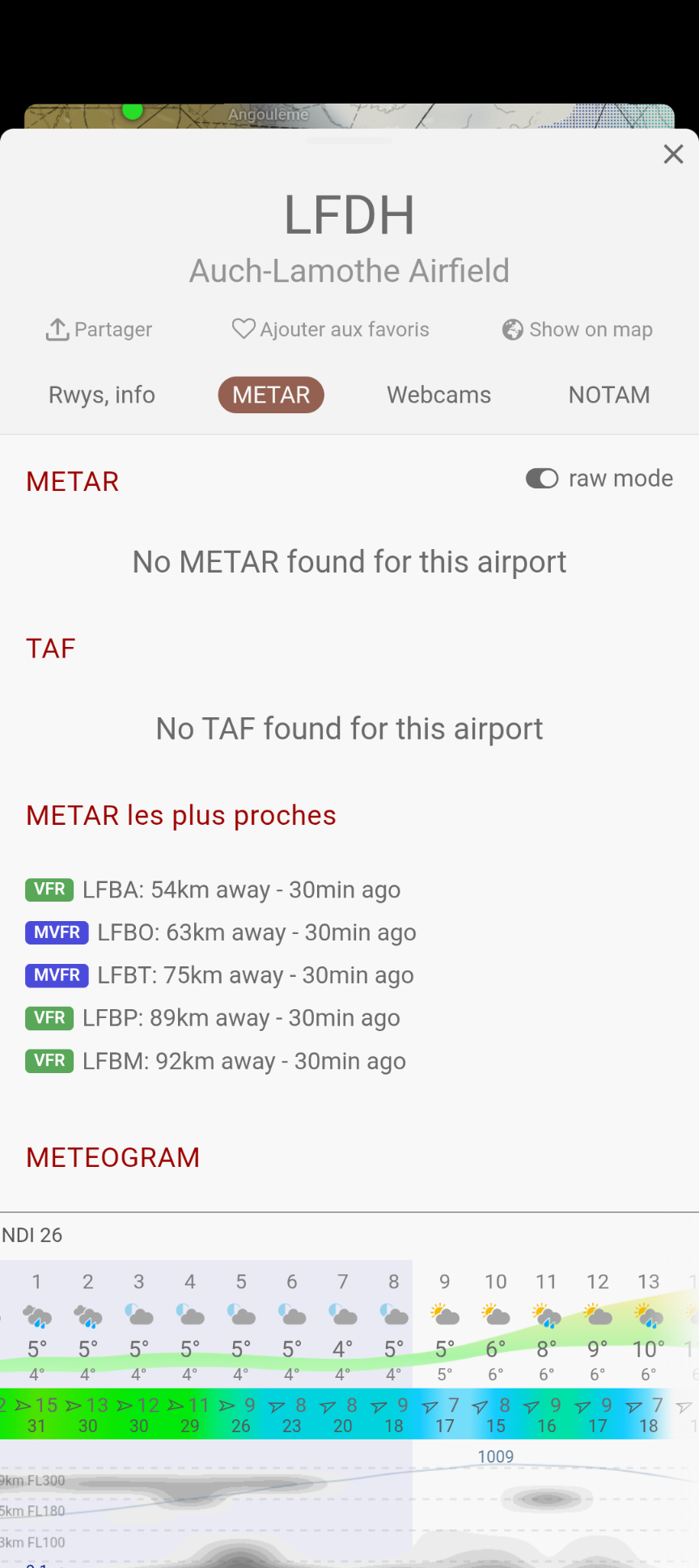The height and width of the screenshot is (1568, 699).
Task: Share this airfield via Partager
Action: [99, 330]
